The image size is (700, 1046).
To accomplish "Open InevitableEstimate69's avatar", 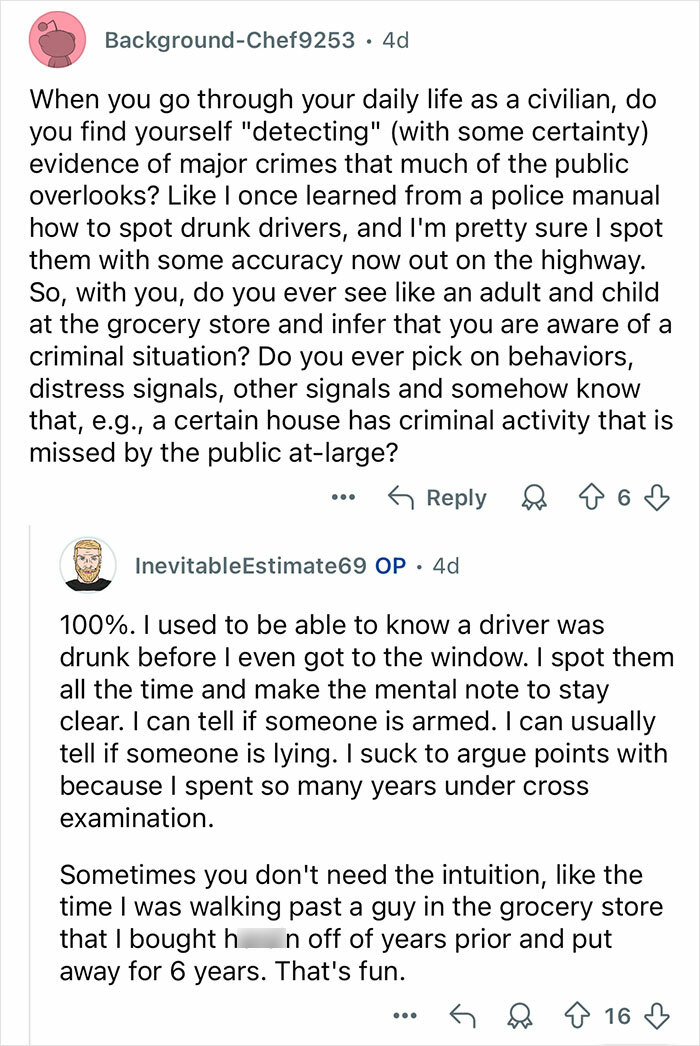I will click(88, 565).
